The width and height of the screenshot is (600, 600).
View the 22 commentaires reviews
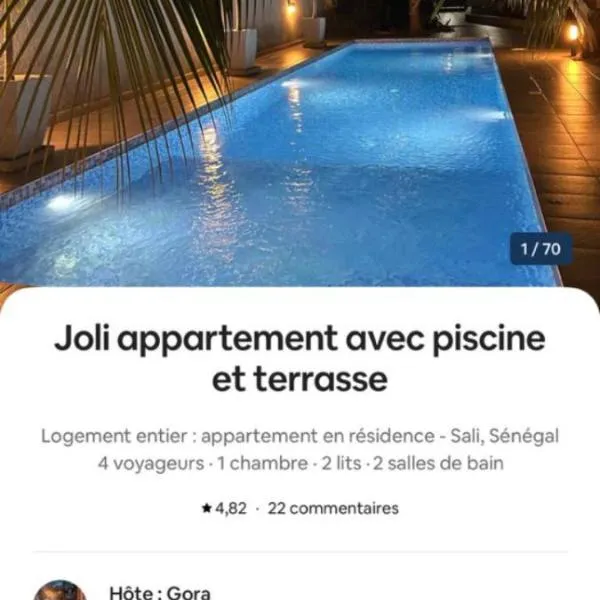pos(333,508)
